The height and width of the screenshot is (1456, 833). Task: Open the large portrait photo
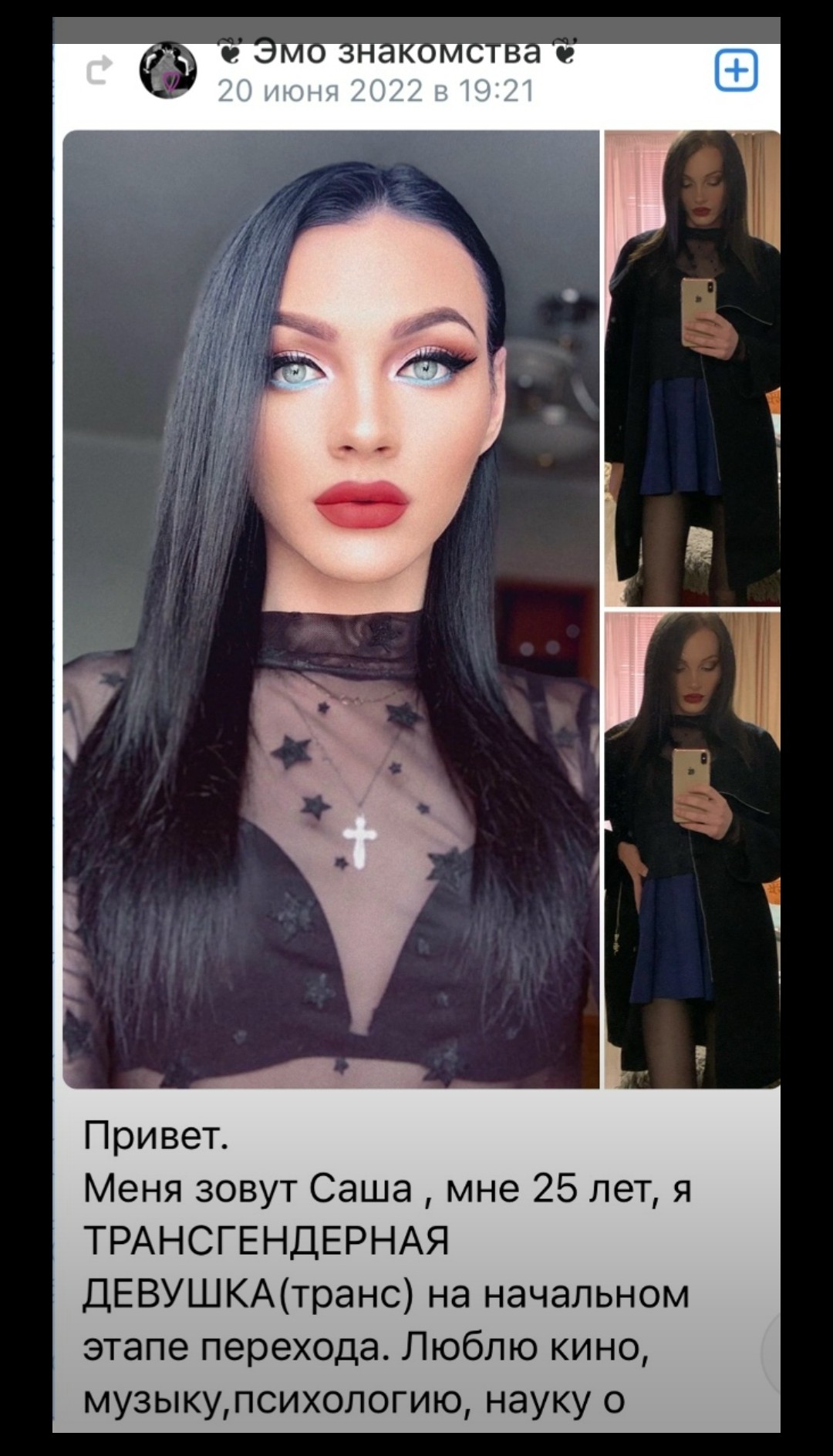(x=331, y=609)
